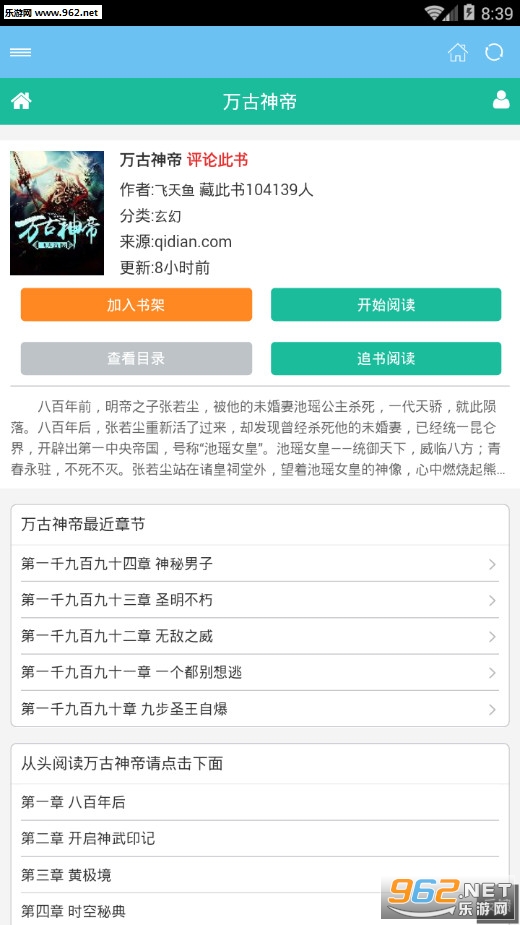Open chapter 第一千九百九十三章 圣明不朽
520x925 pixels.
[260, 600]
